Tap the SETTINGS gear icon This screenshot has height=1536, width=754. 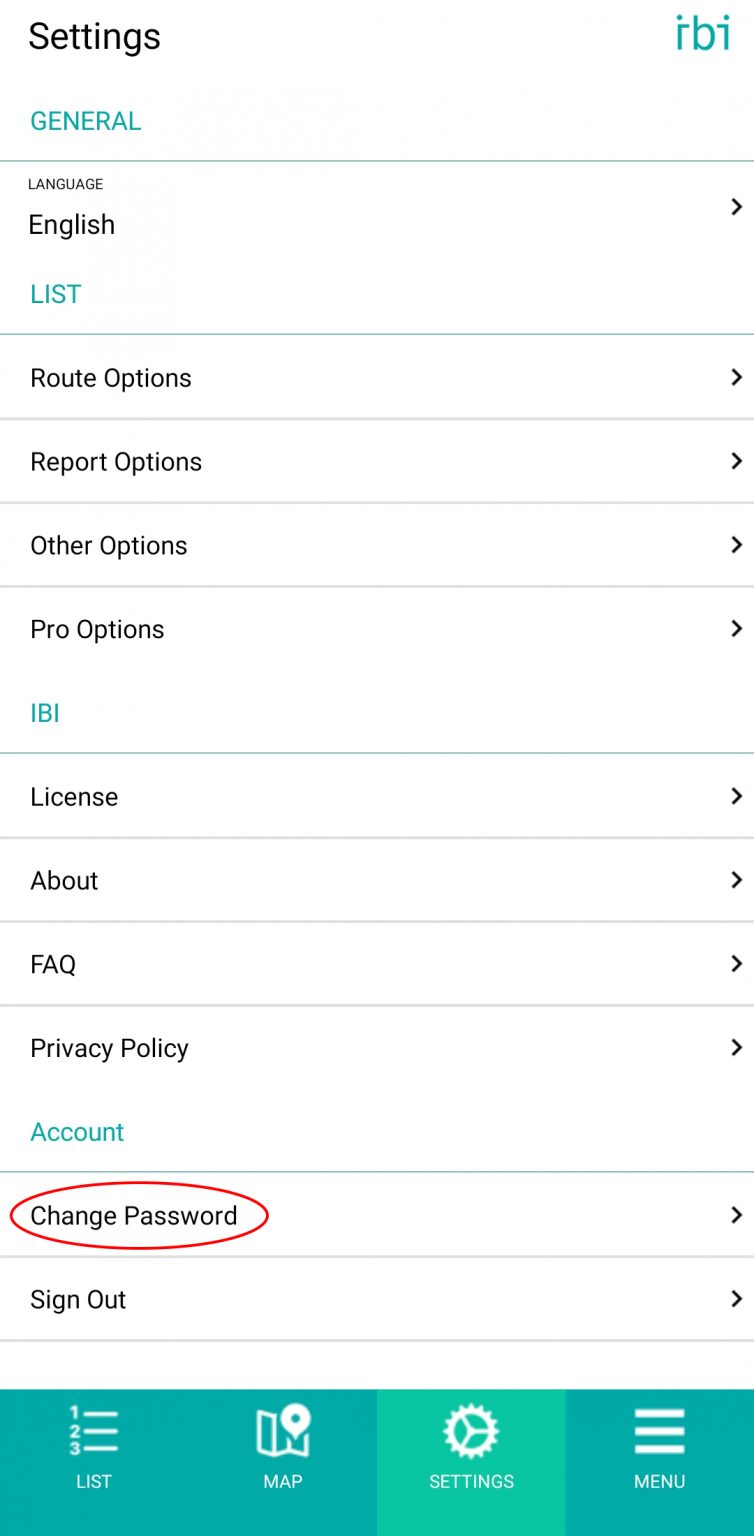tap(471, 1431)
